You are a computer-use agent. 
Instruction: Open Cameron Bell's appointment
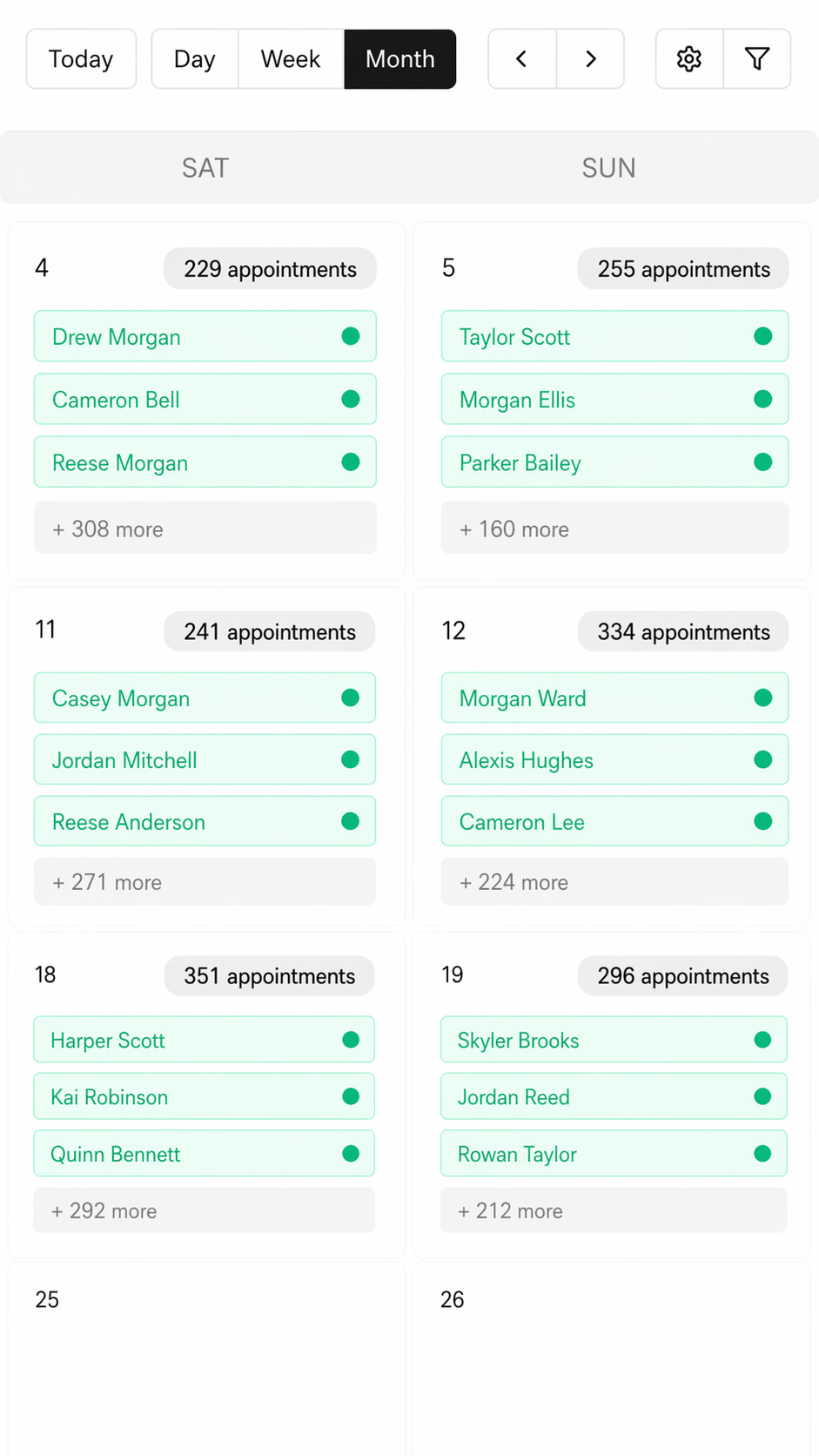205,400
